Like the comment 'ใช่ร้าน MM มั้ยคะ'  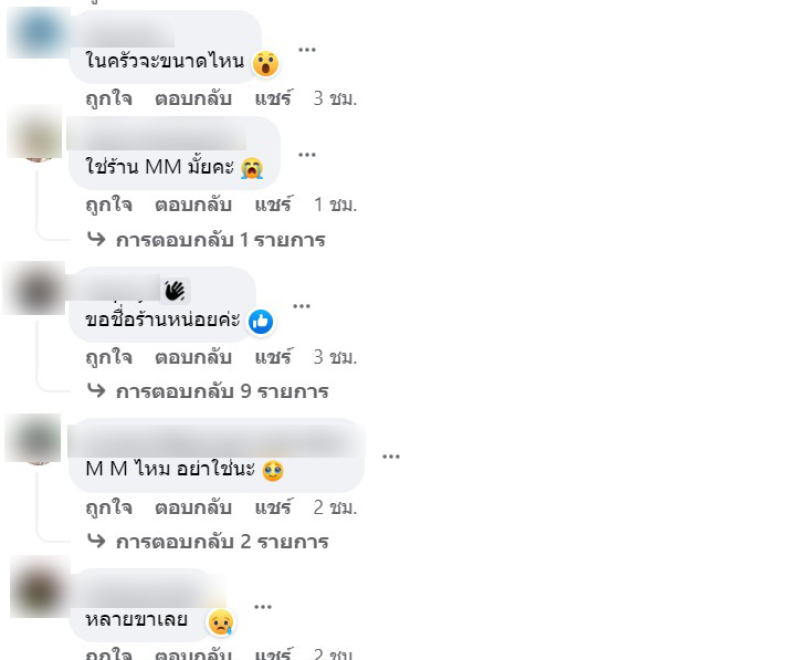click(x=108, y=205)
